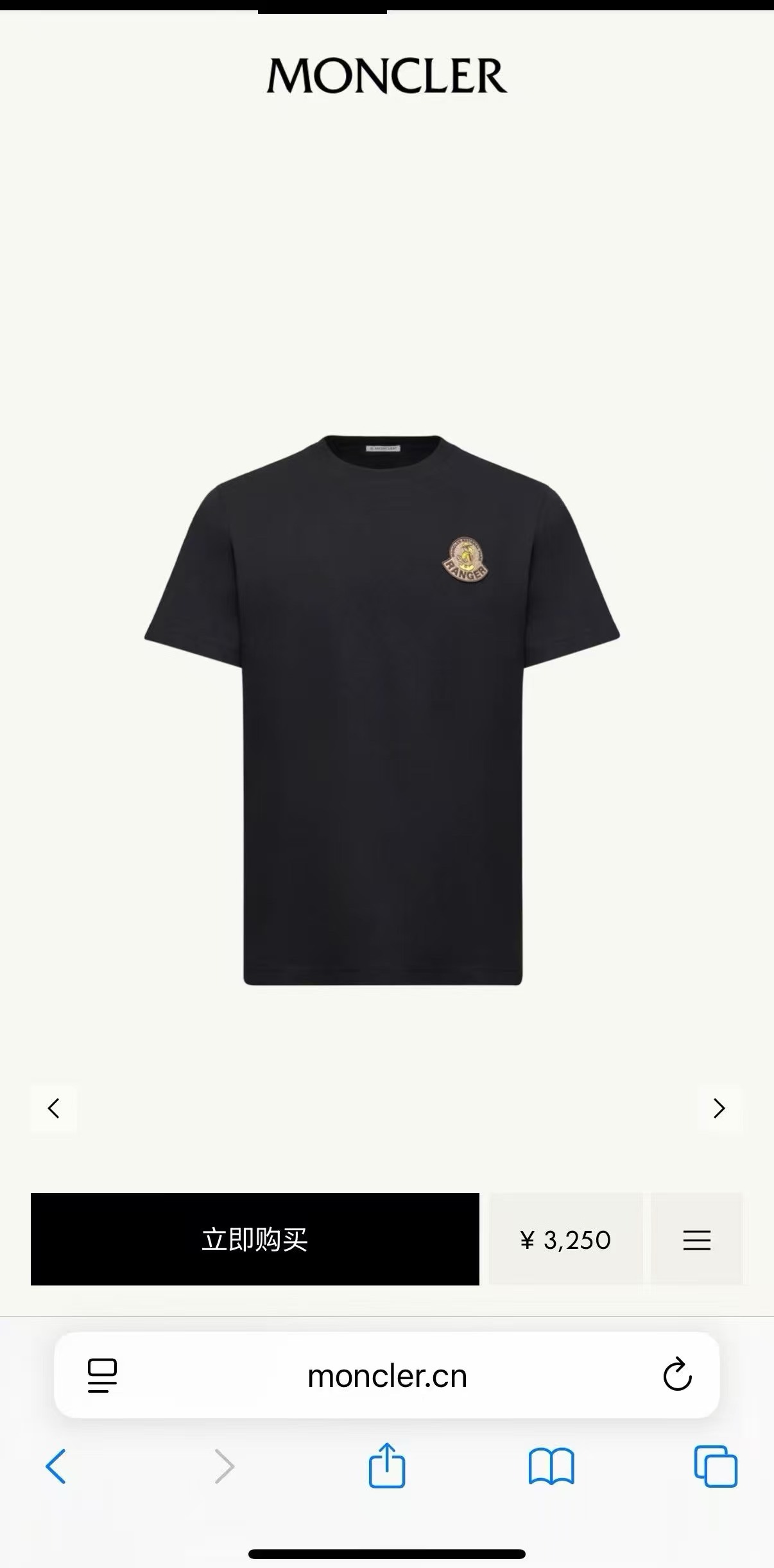Show the next product image

[x=719, y=1108]
